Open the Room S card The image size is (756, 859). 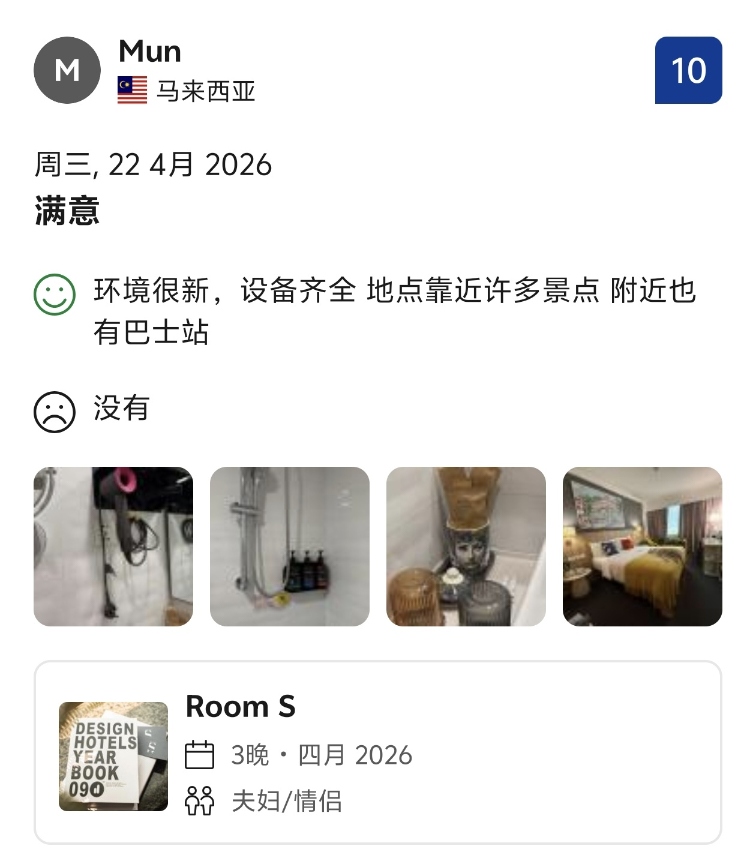tap(378, 752)
